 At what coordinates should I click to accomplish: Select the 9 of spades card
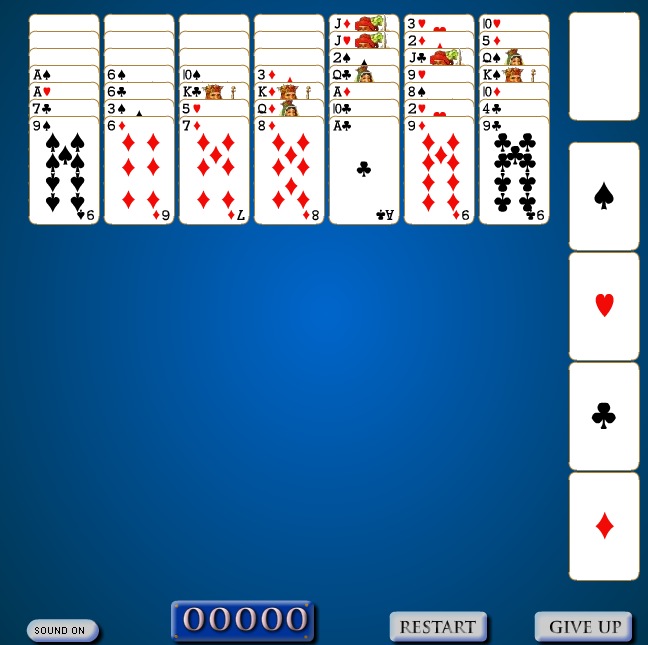[64, 172]
